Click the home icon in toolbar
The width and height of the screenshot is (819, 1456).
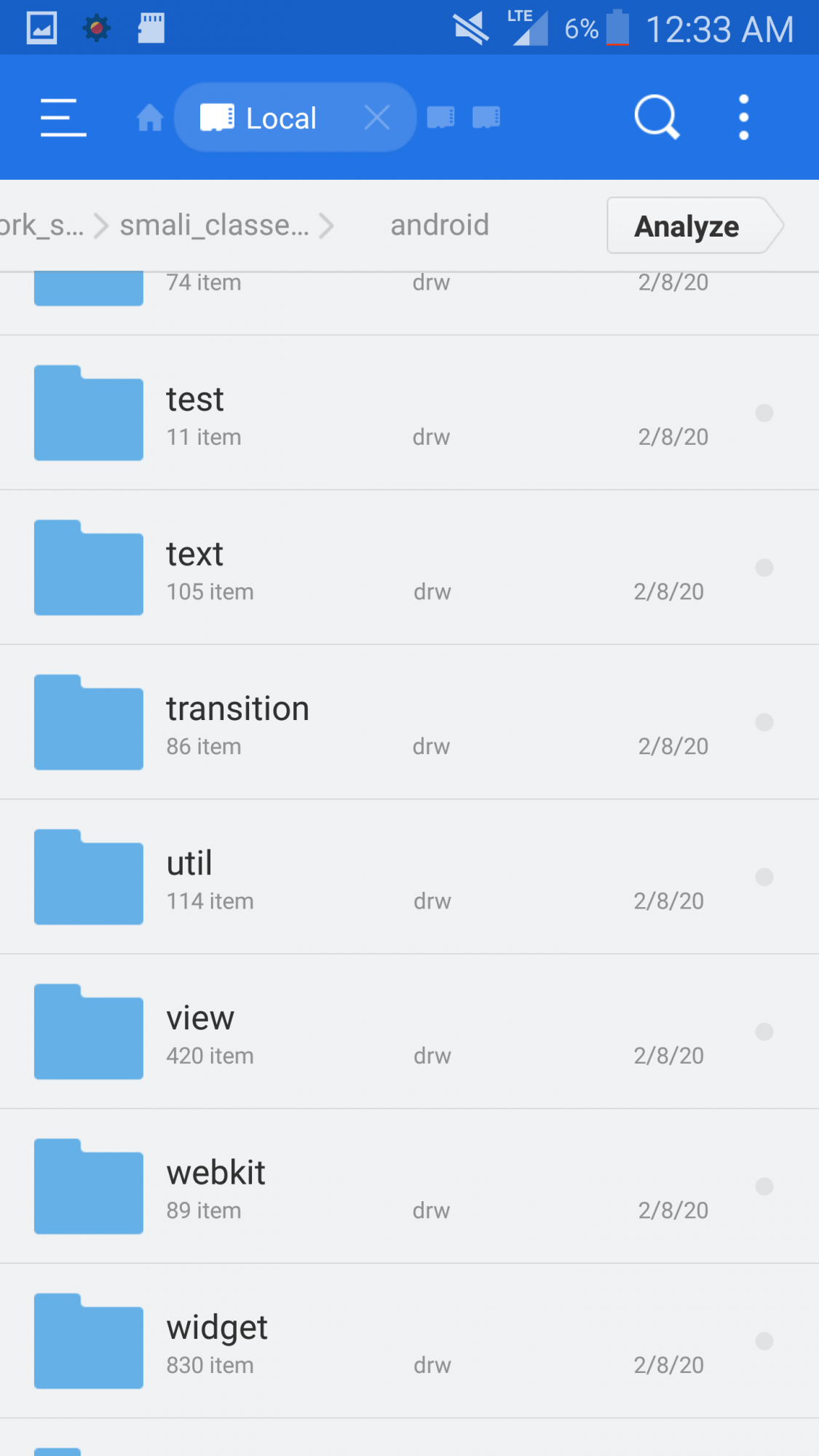click(x=150, y=116)
